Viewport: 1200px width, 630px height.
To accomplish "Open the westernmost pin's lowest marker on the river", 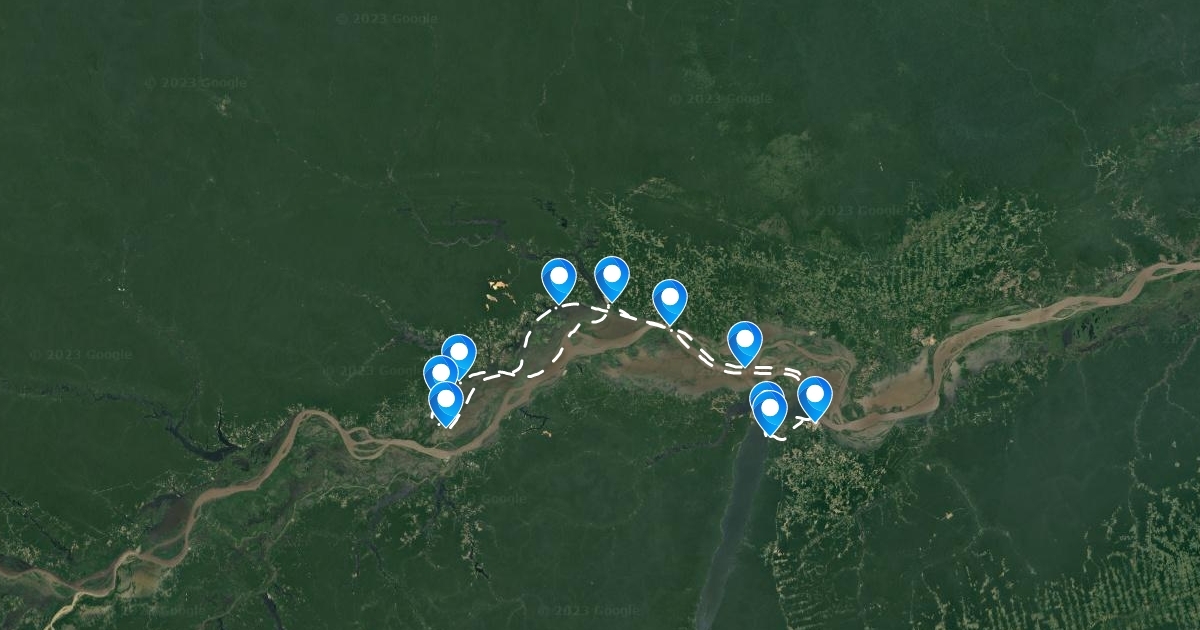I will coord(446,404).
